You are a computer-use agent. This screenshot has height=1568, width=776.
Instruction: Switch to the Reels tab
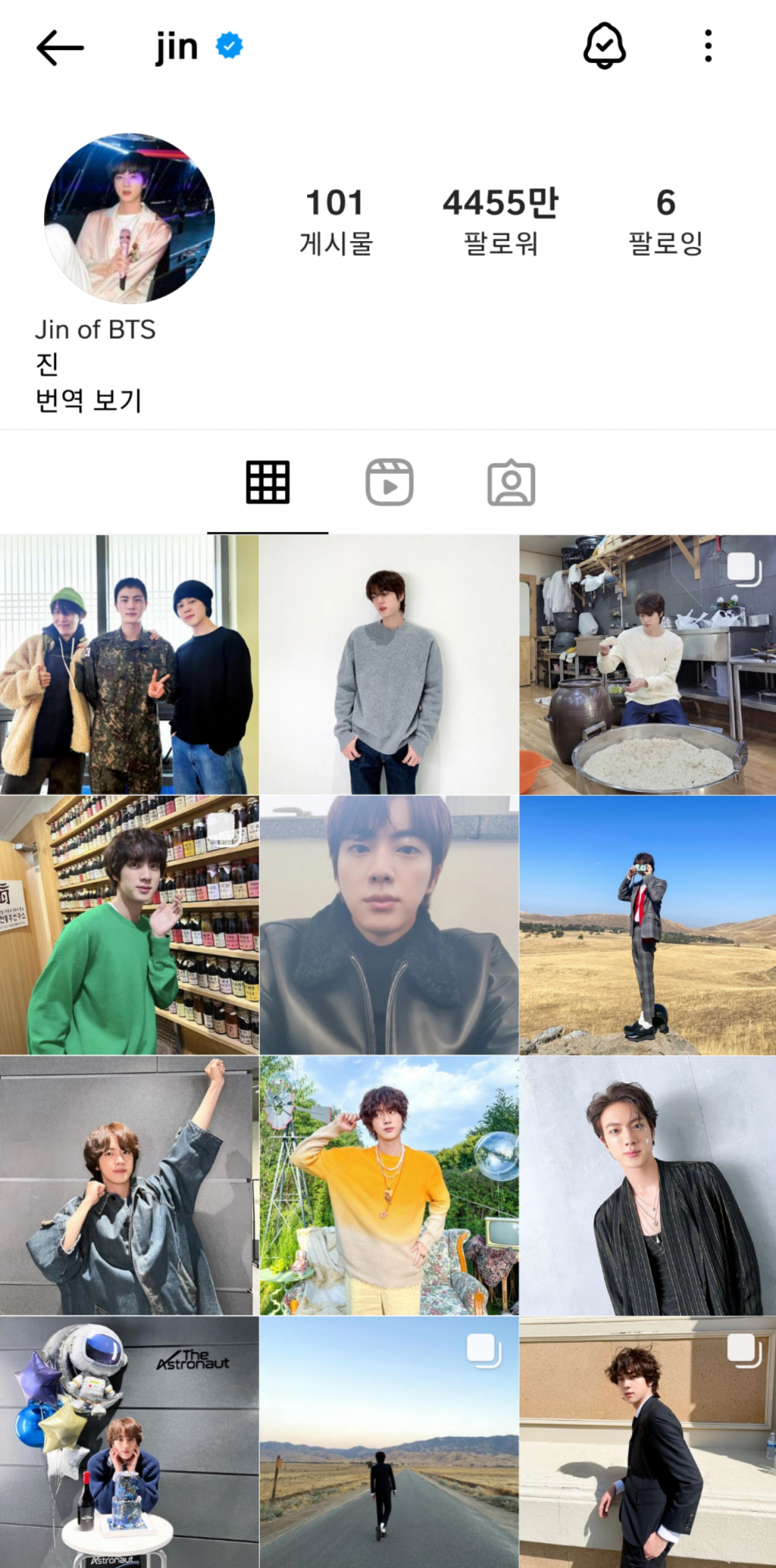[389, 482]
